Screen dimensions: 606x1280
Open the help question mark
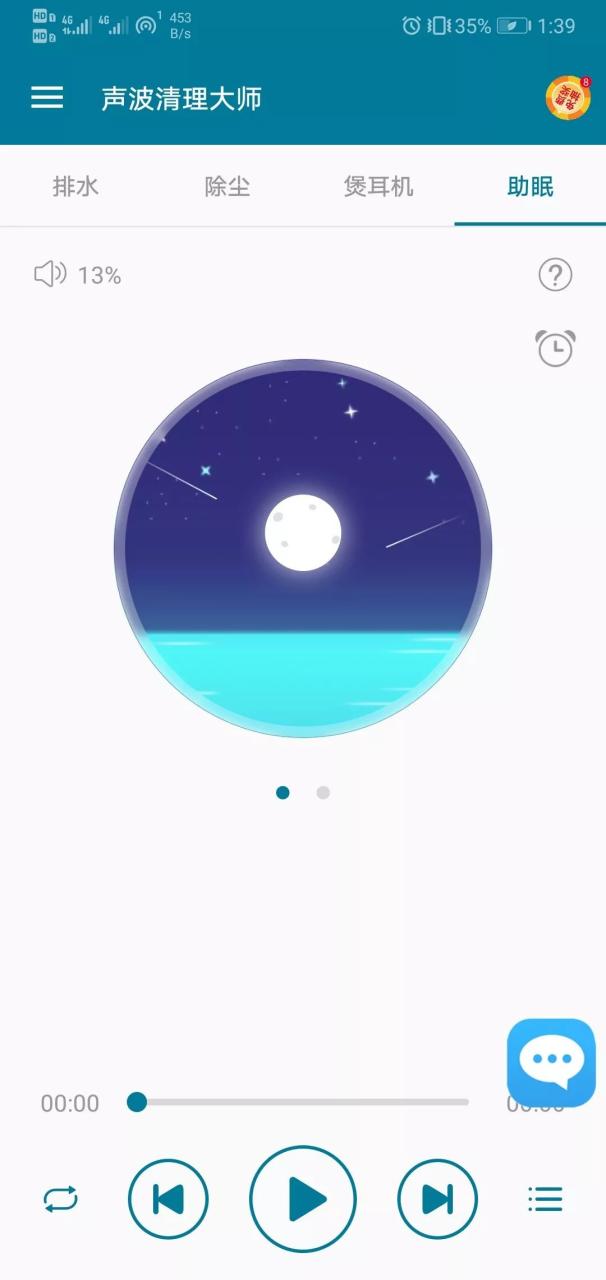click(555, 274)
